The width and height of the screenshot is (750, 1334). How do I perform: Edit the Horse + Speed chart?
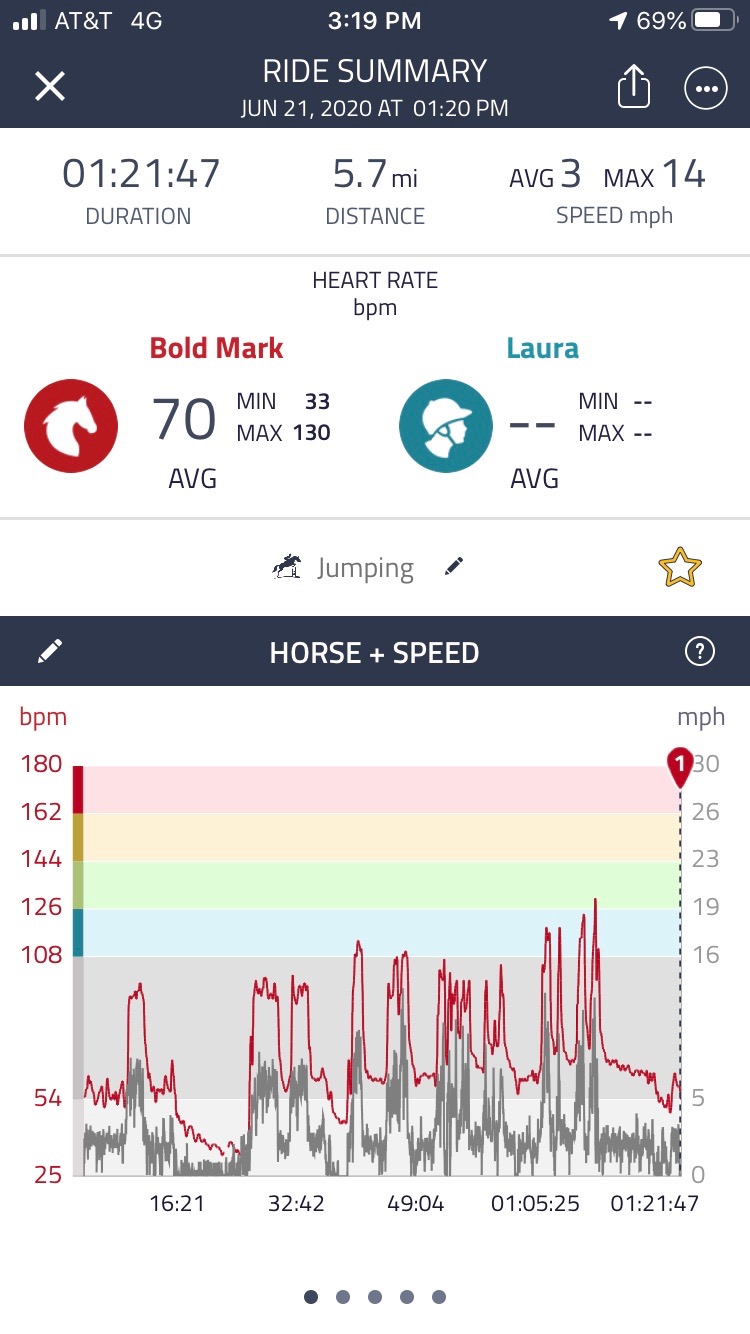click(x=50, y=652)
